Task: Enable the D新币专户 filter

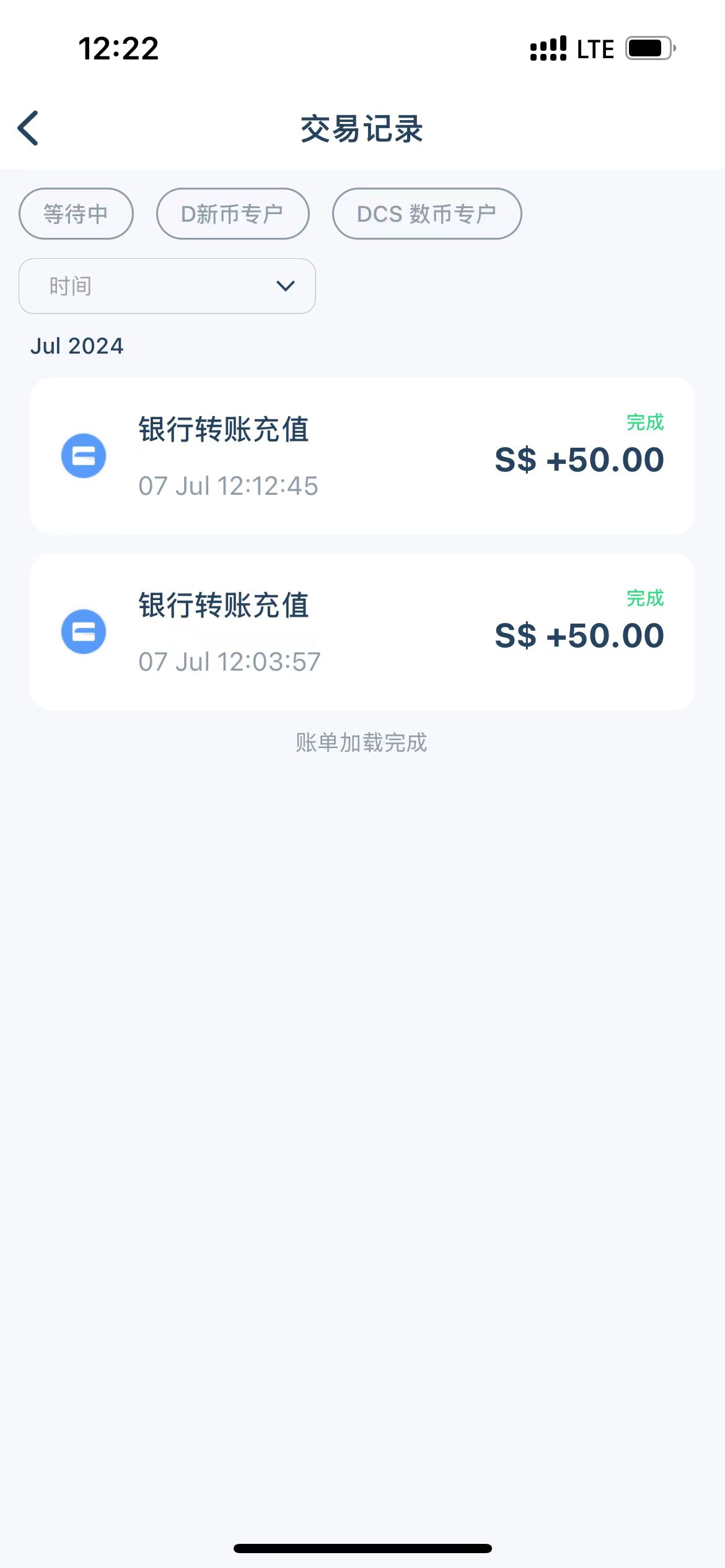Action: tap(232, 213)
